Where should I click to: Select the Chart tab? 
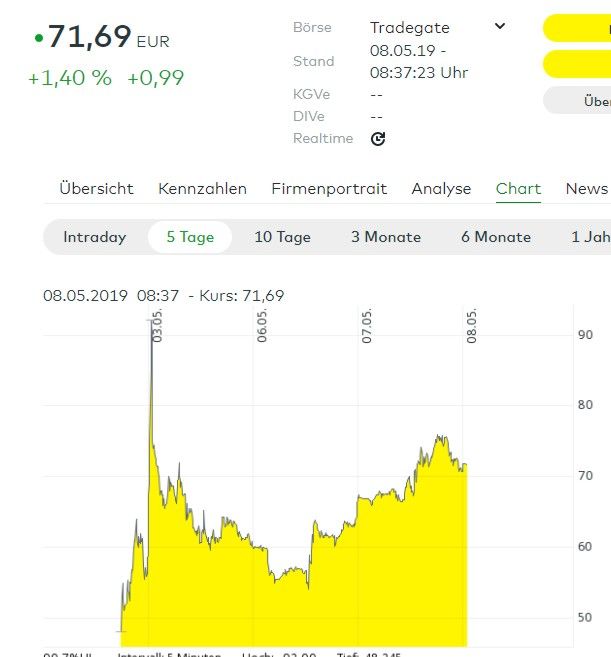tap(518, 188)
